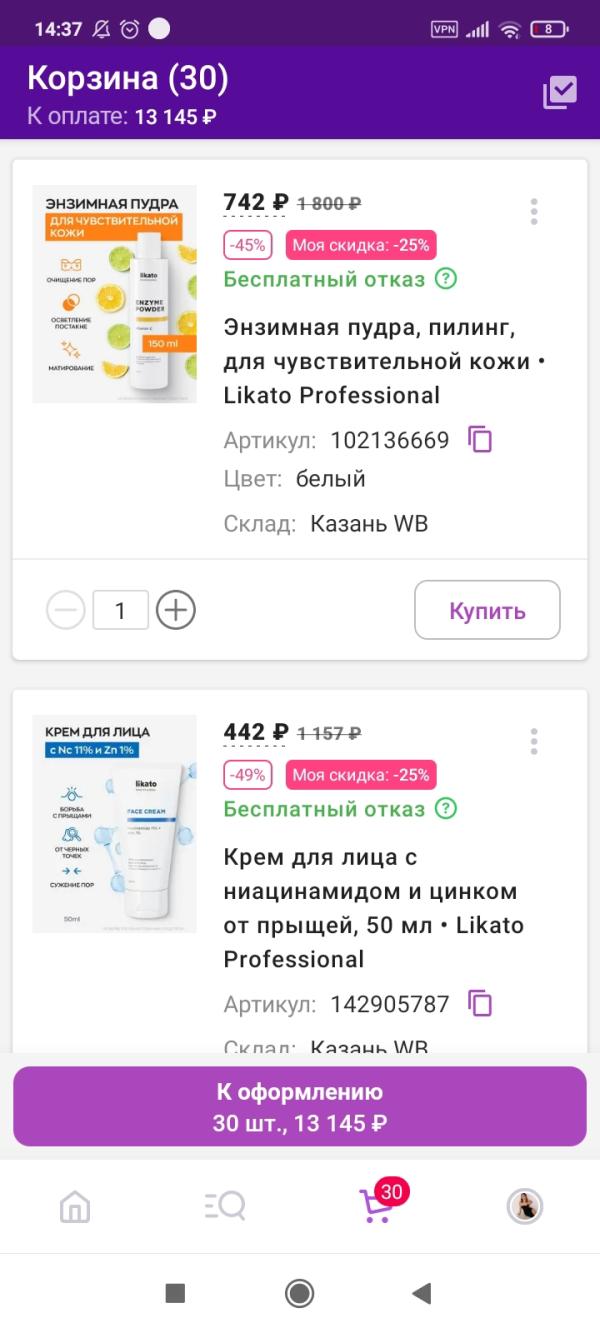Tap the system back button
Viewport: 600px width, 1332px height.
(x=422, y=1294)
